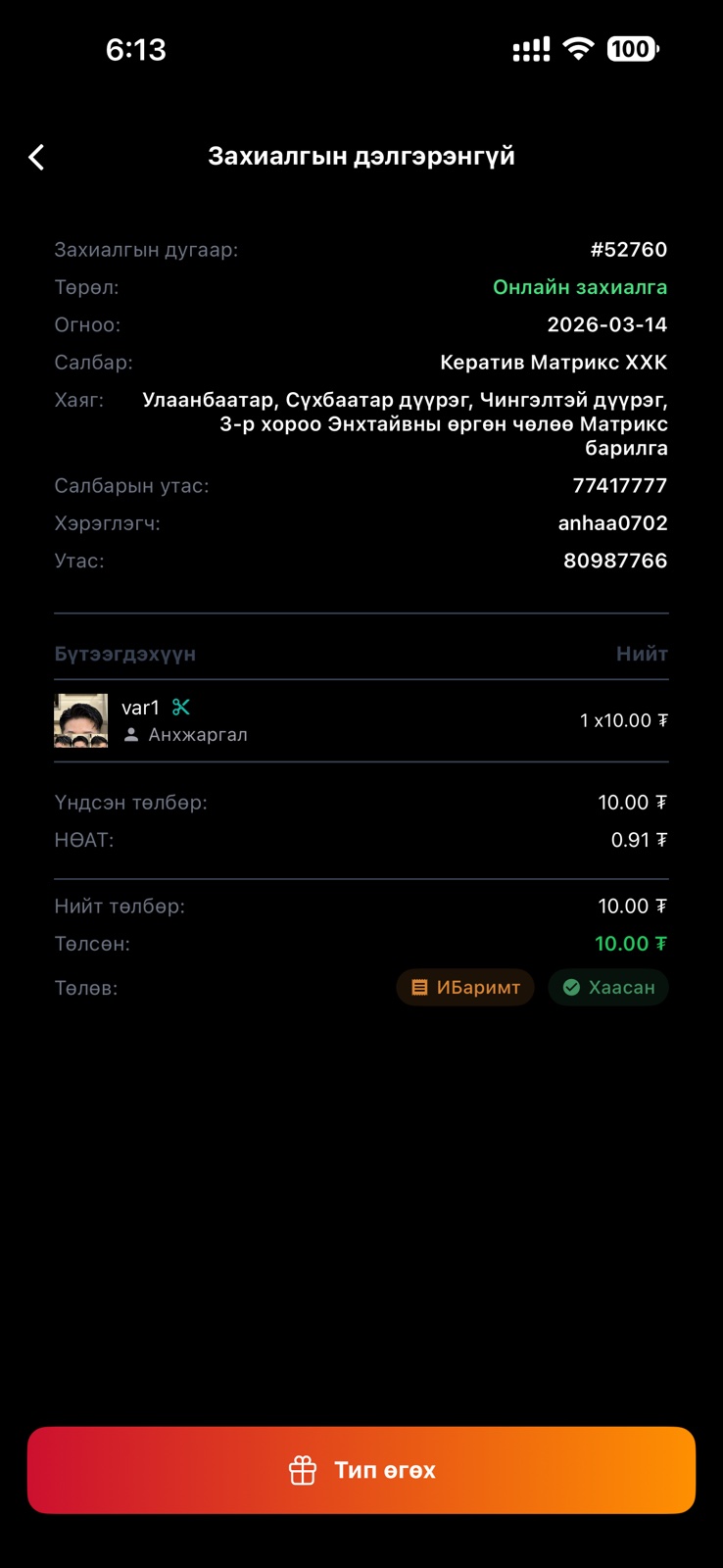Open the var1 service item row

coord(361,720)
